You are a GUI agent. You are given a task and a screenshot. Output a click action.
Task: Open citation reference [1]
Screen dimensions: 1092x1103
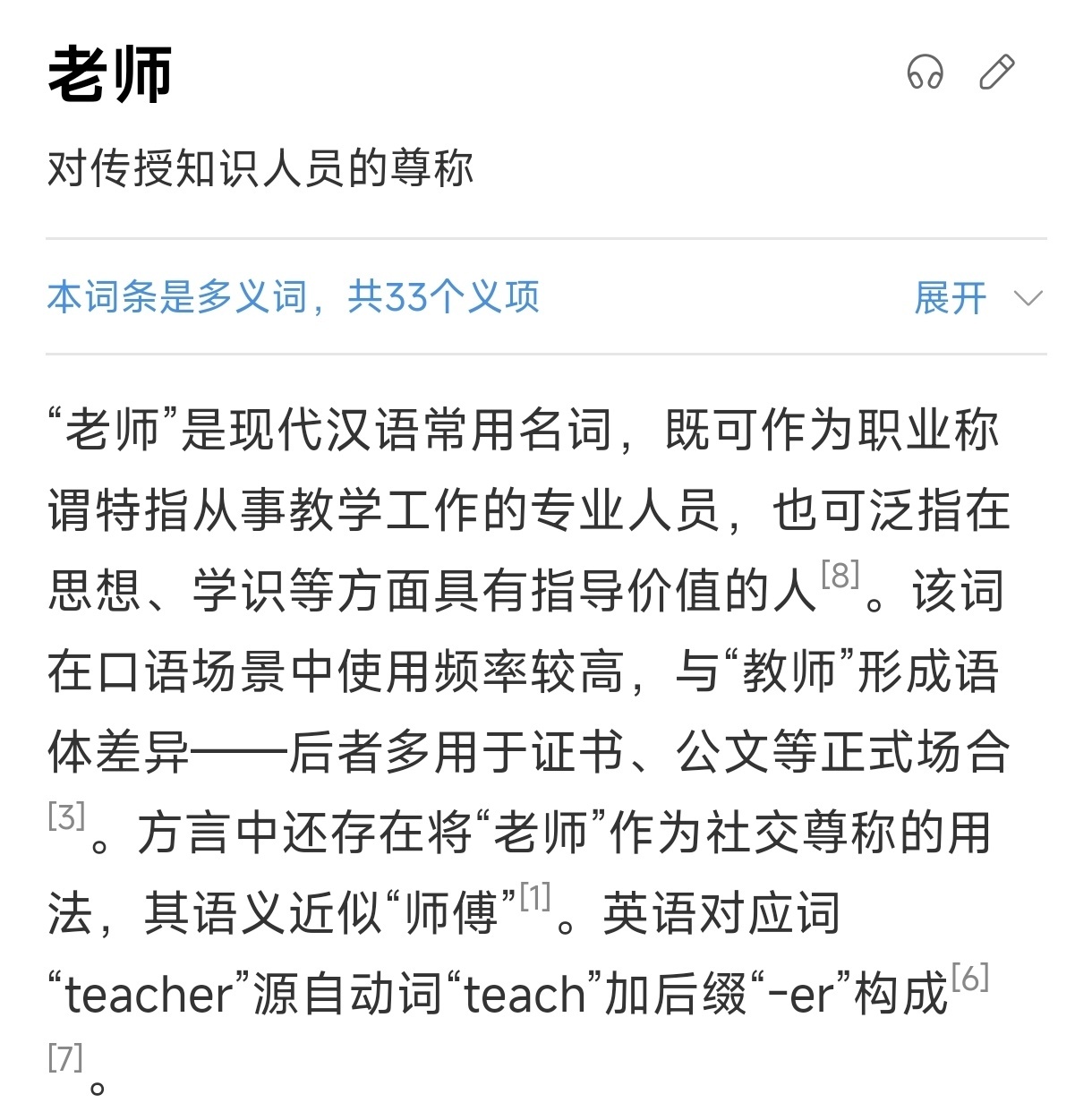(x=535, y=896)
